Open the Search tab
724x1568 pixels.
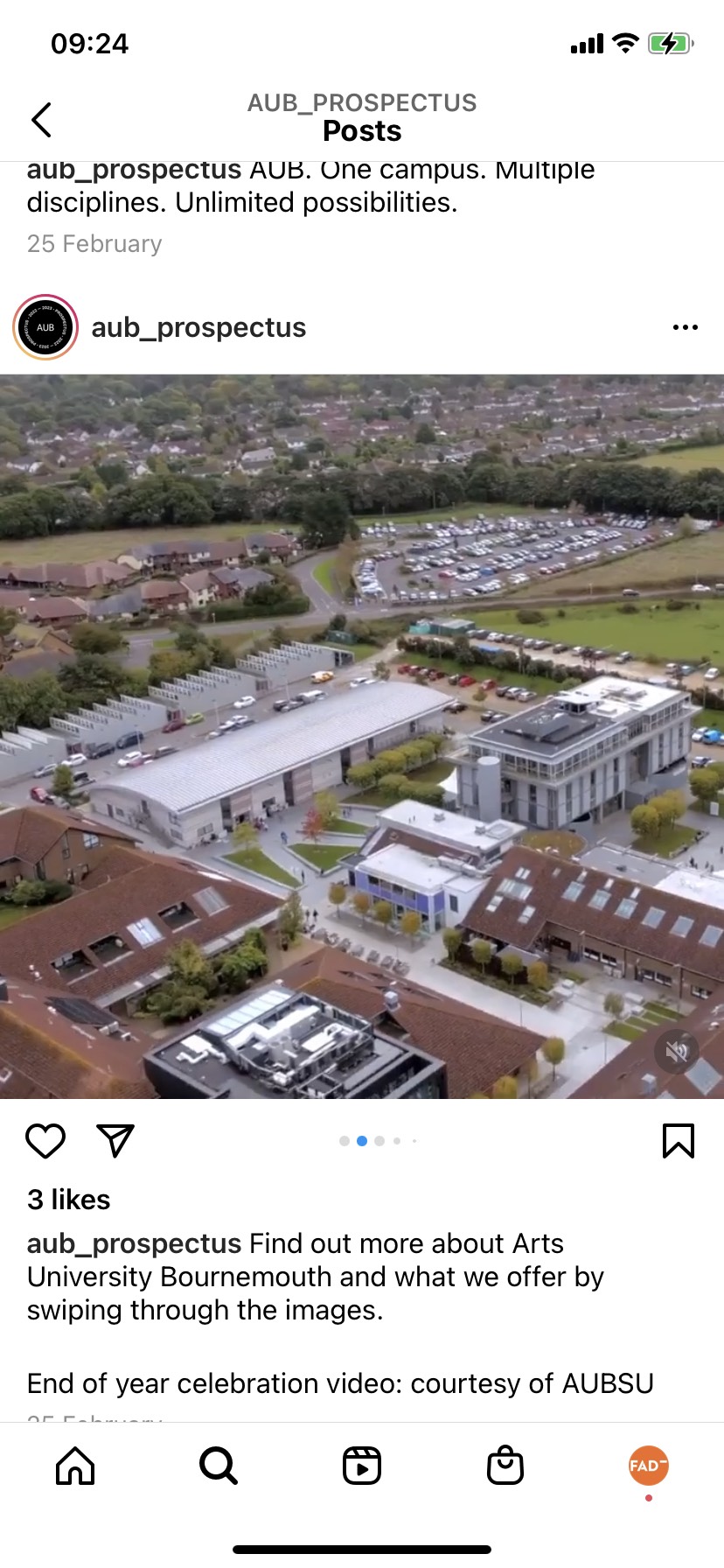click(219, 1466)
